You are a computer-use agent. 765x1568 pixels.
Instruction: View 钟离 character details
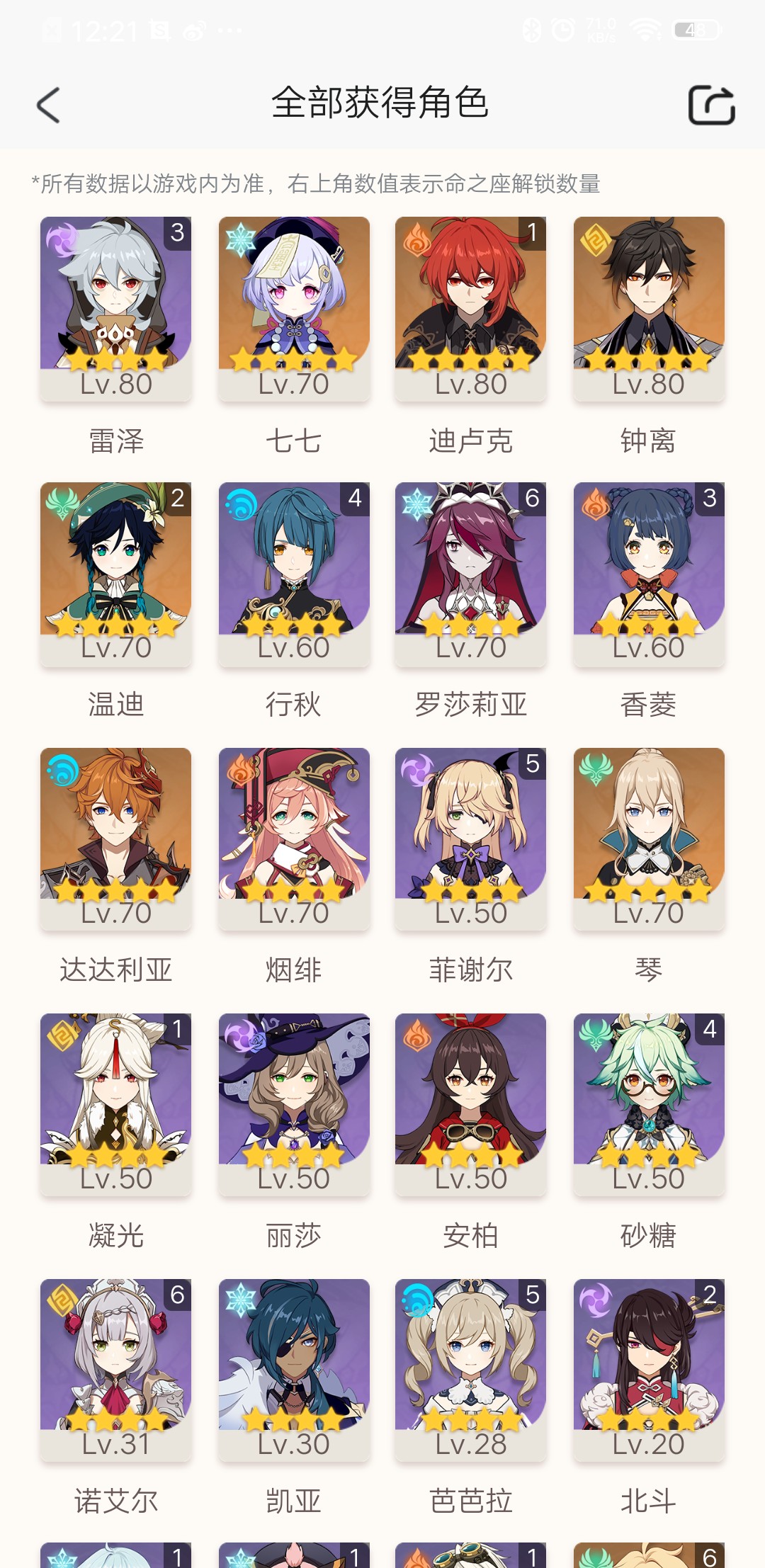649,309
